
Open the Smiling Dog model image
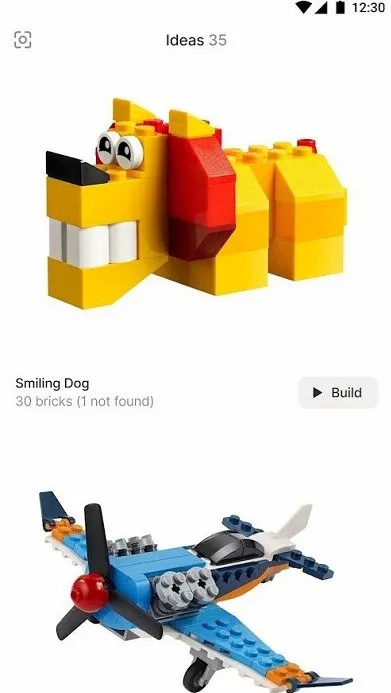click(196, 203)
